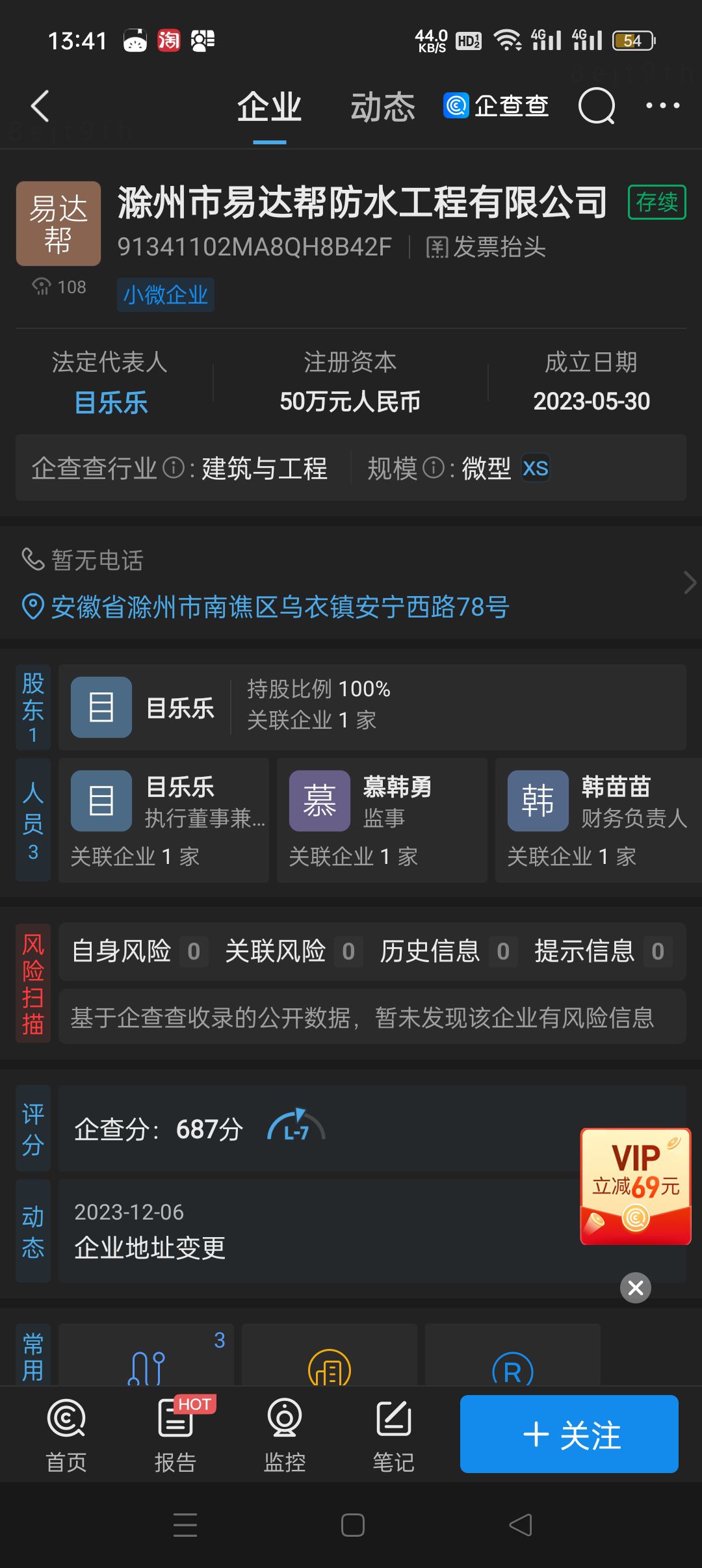The width and height of the screenshot is (702, 1568).
Task: Open 发票抬头 invoice header info
Action: (486, 247)
